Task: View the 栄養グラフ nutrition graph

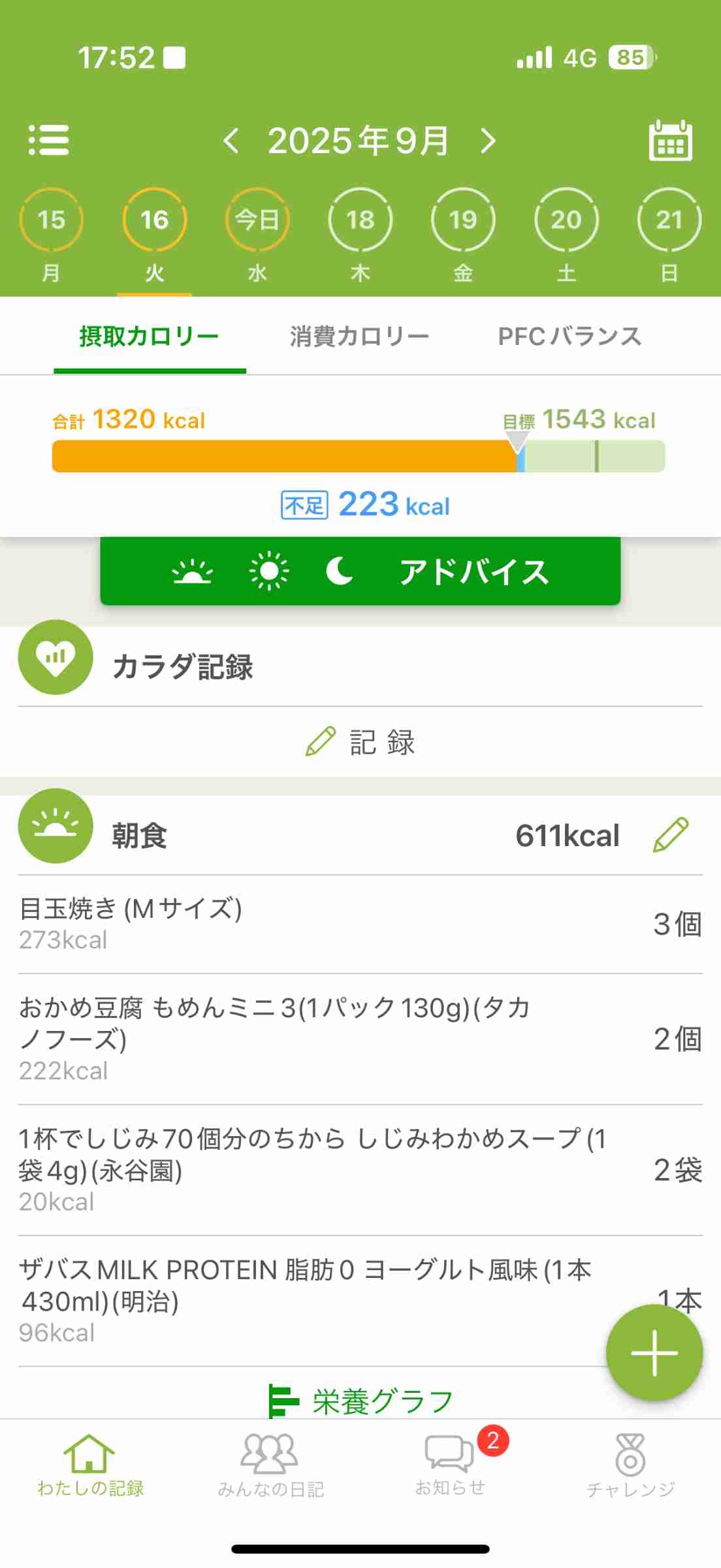Action: (360, 1401)
